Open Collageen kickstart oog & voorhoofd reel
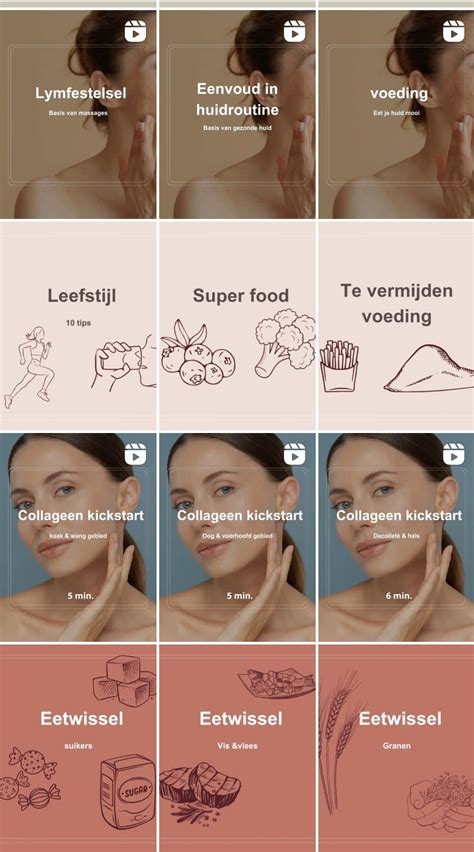 (x=237, y=537)
